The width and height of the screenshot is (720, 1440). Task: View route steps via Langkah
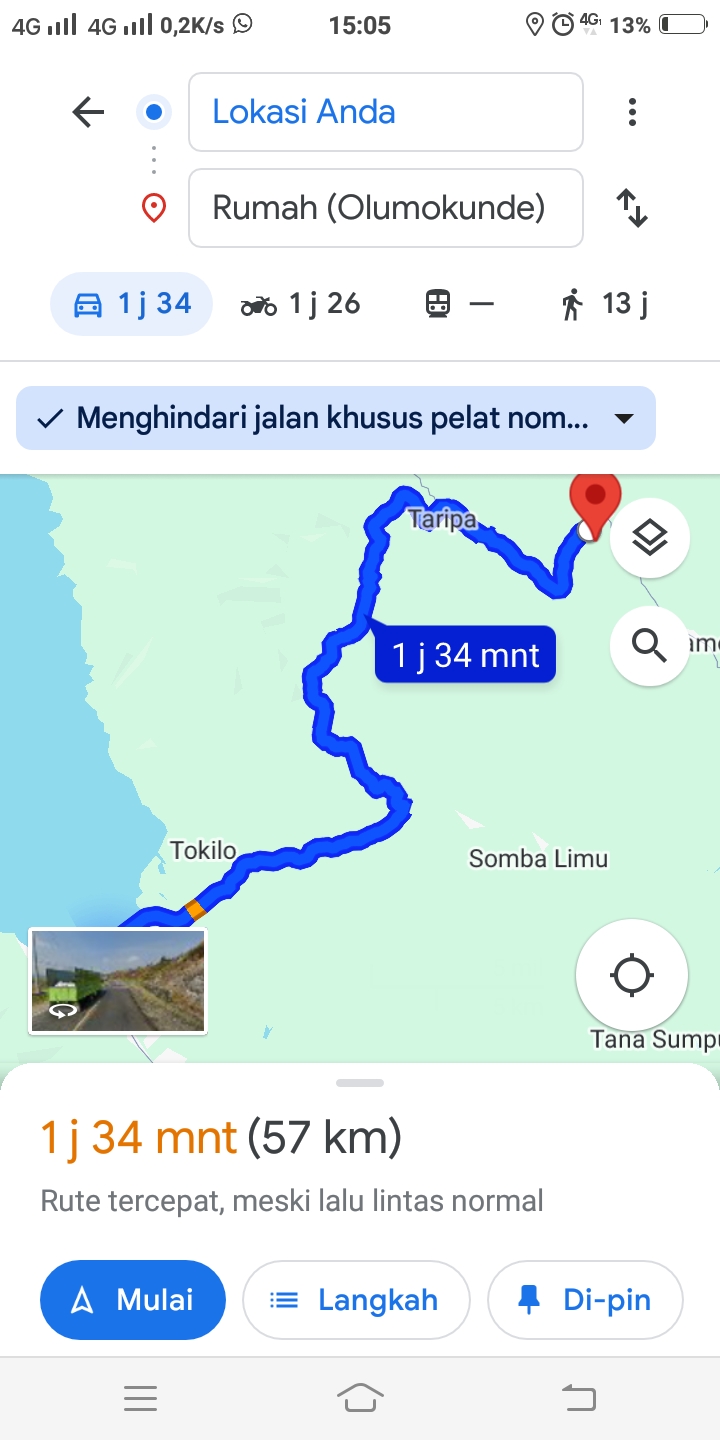(356, 1300)
